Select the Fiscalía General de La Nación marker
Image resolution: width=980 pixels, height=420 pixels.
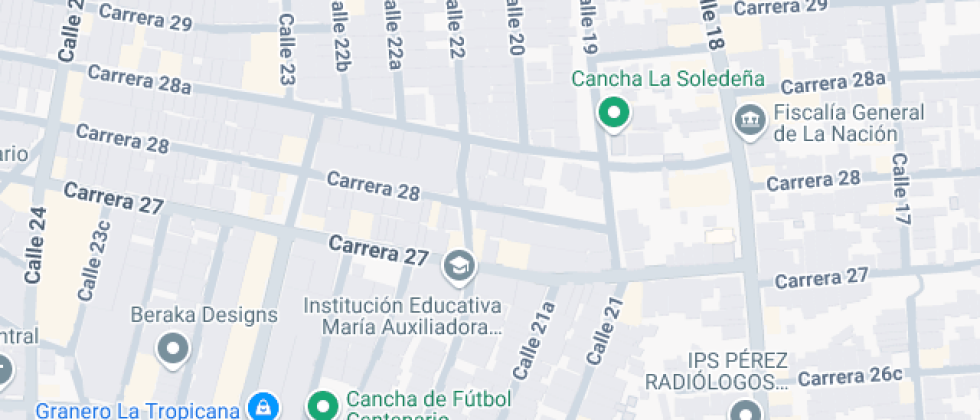coord(748,122)
